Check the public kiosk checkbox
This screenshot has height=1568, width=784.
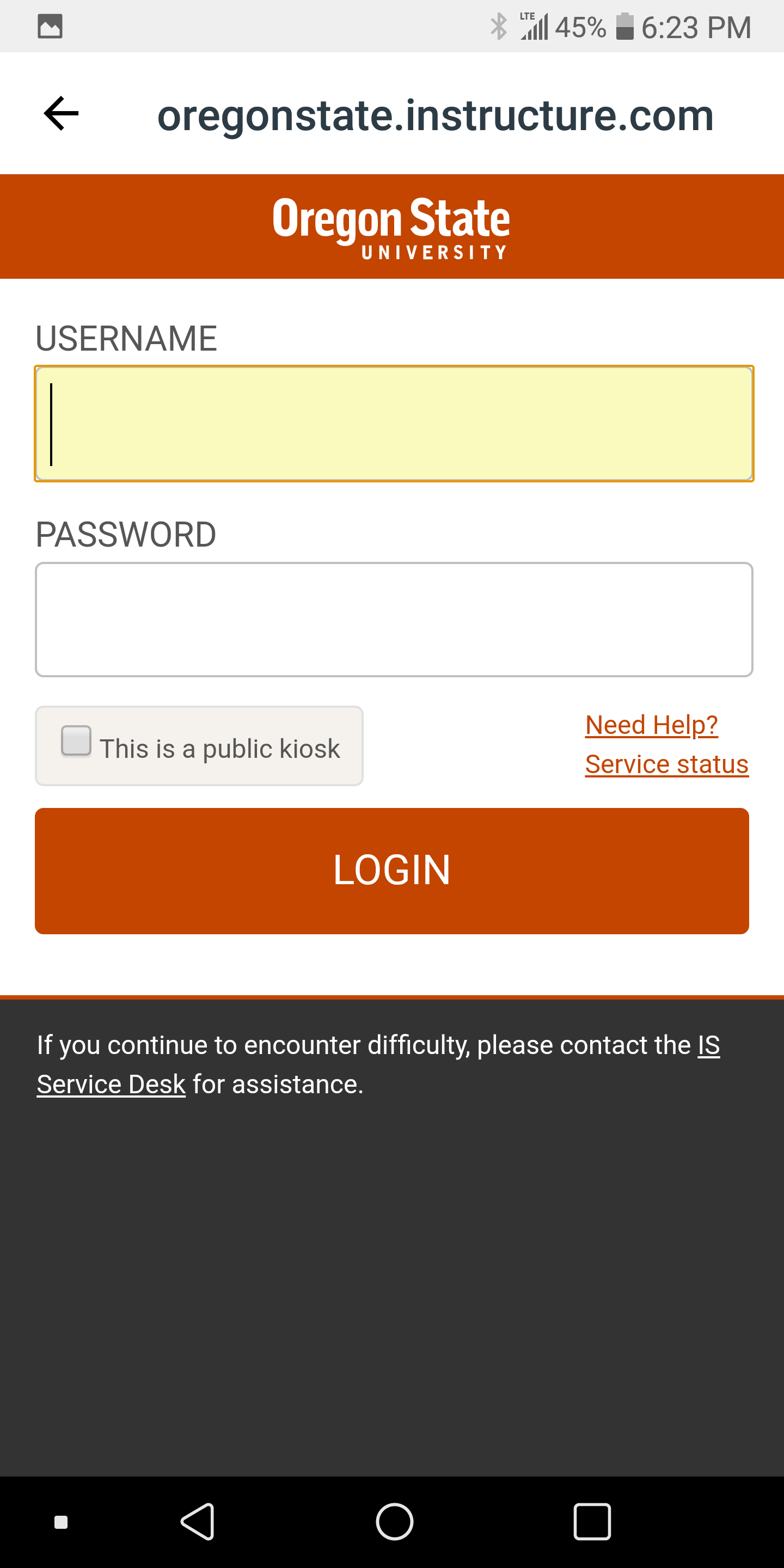[76, 741]
